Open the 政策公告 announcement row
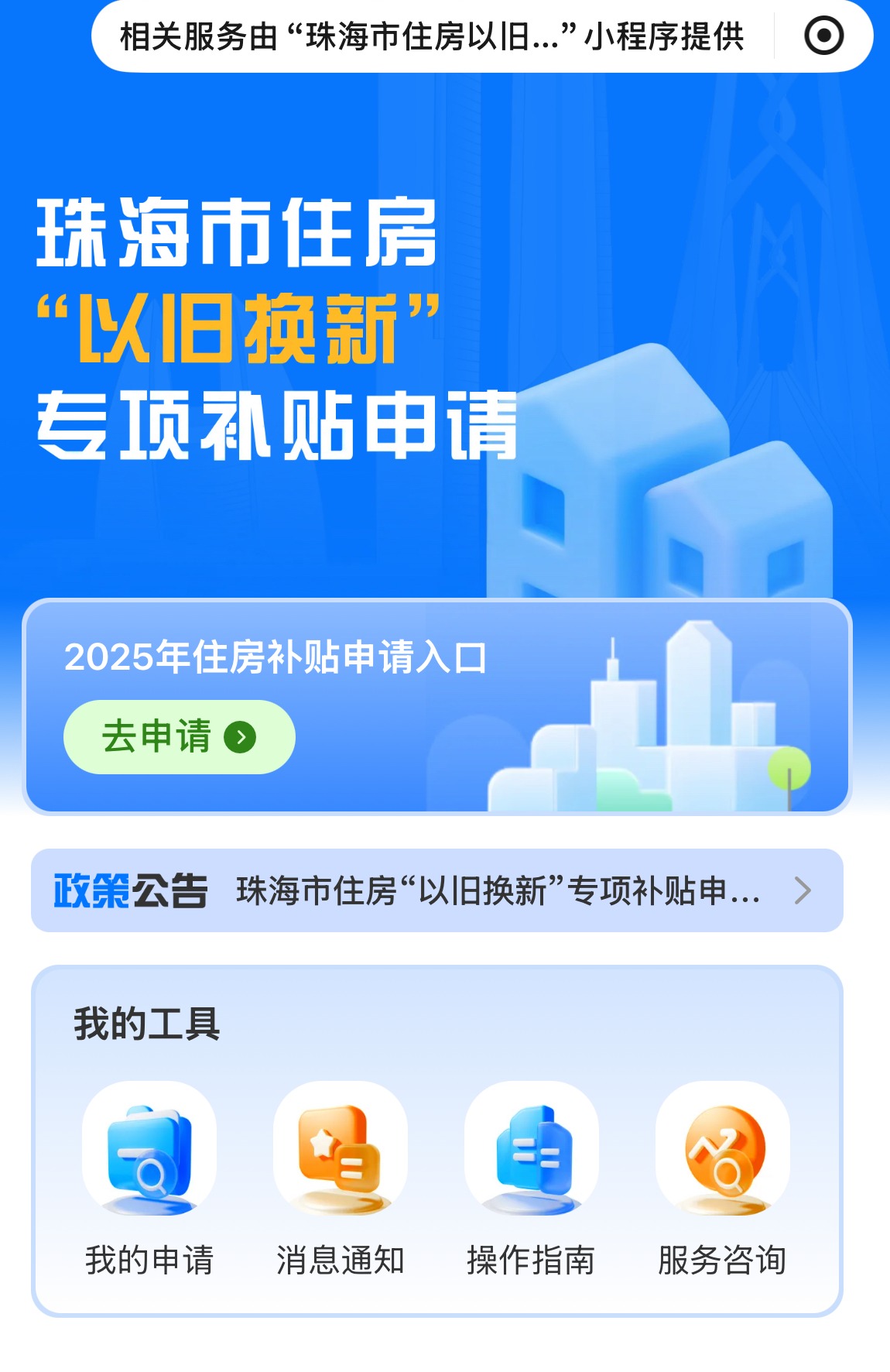This screenshot has width=890, height=1372. point(436,890)
